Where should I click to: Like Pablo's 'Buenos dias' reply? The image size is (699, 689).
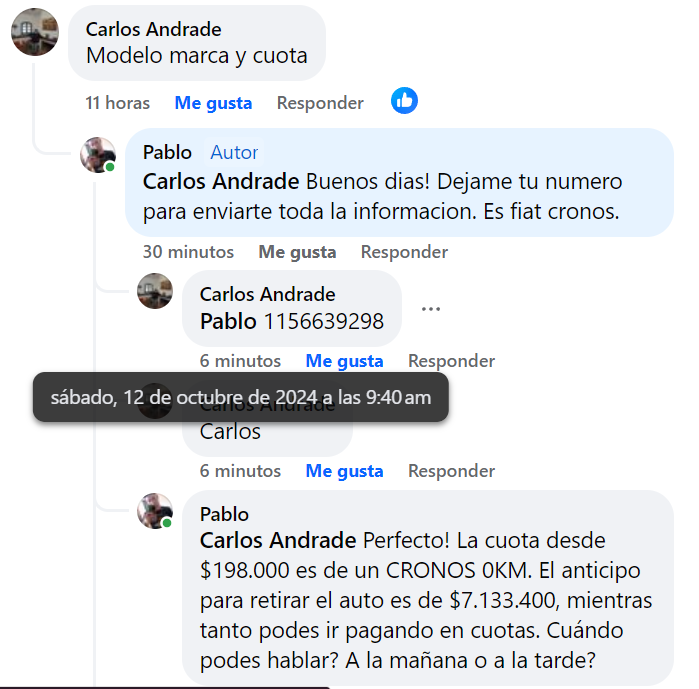pos(297,252)
